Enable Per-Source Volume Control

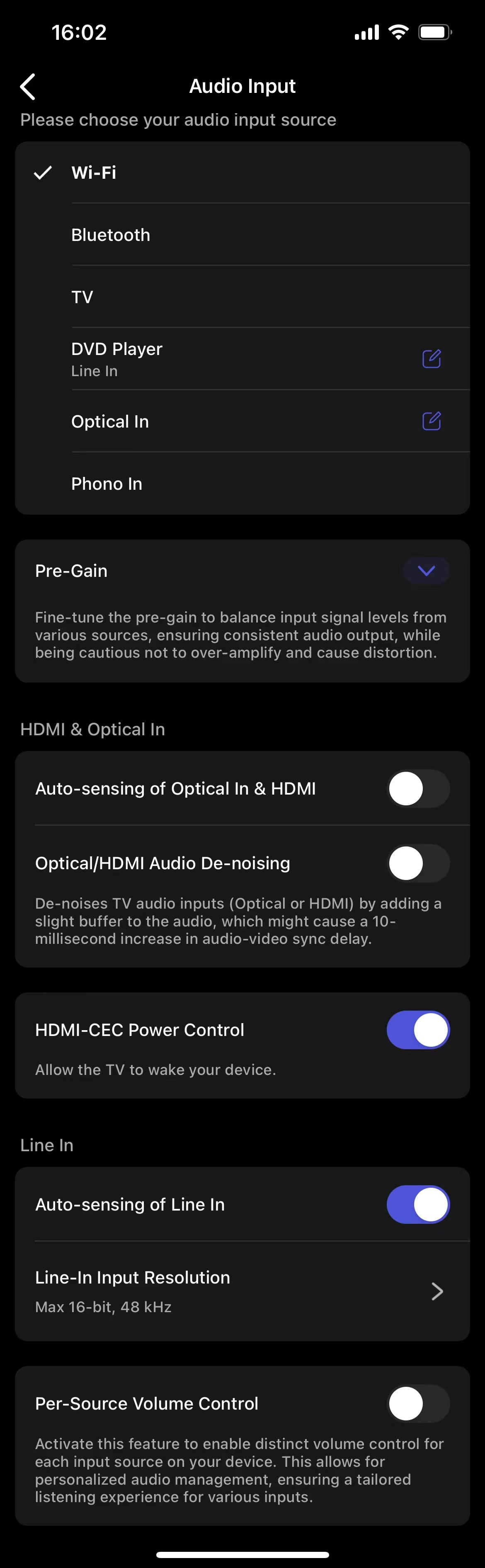(x=418, y=1404)
